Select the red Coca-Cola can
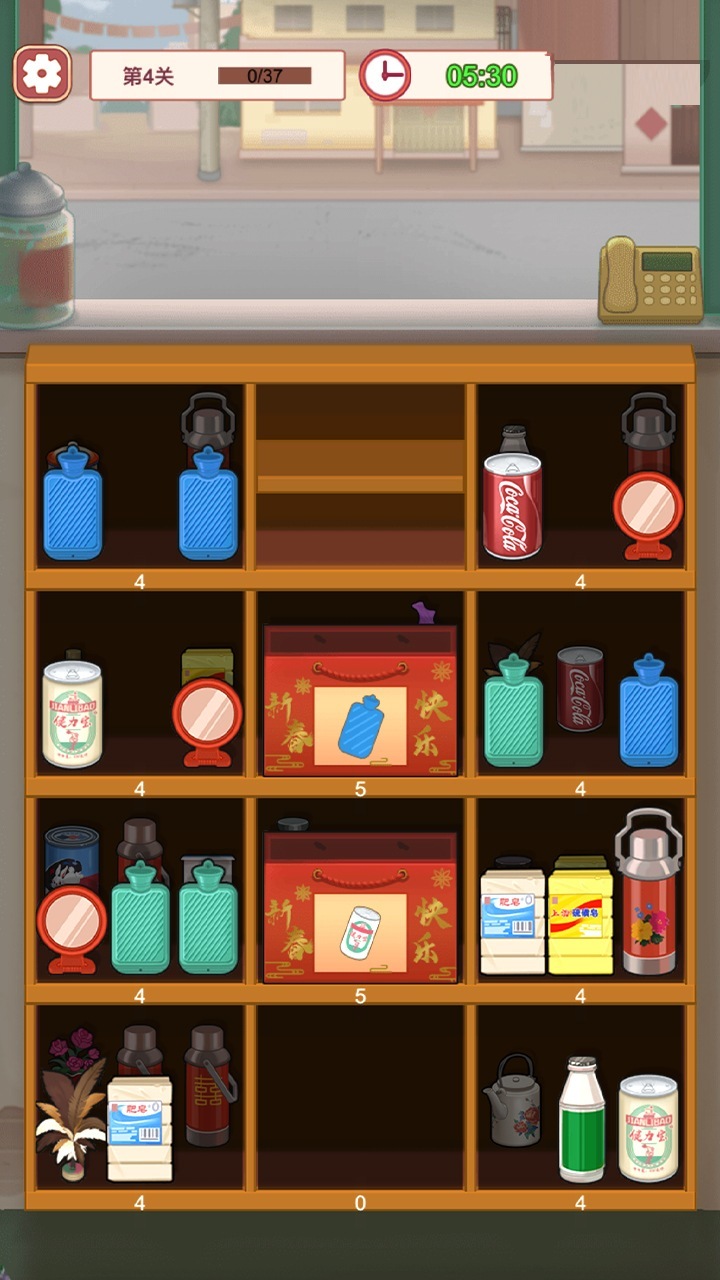Viewport: 720px width, 1280px height. coord(512,505)
